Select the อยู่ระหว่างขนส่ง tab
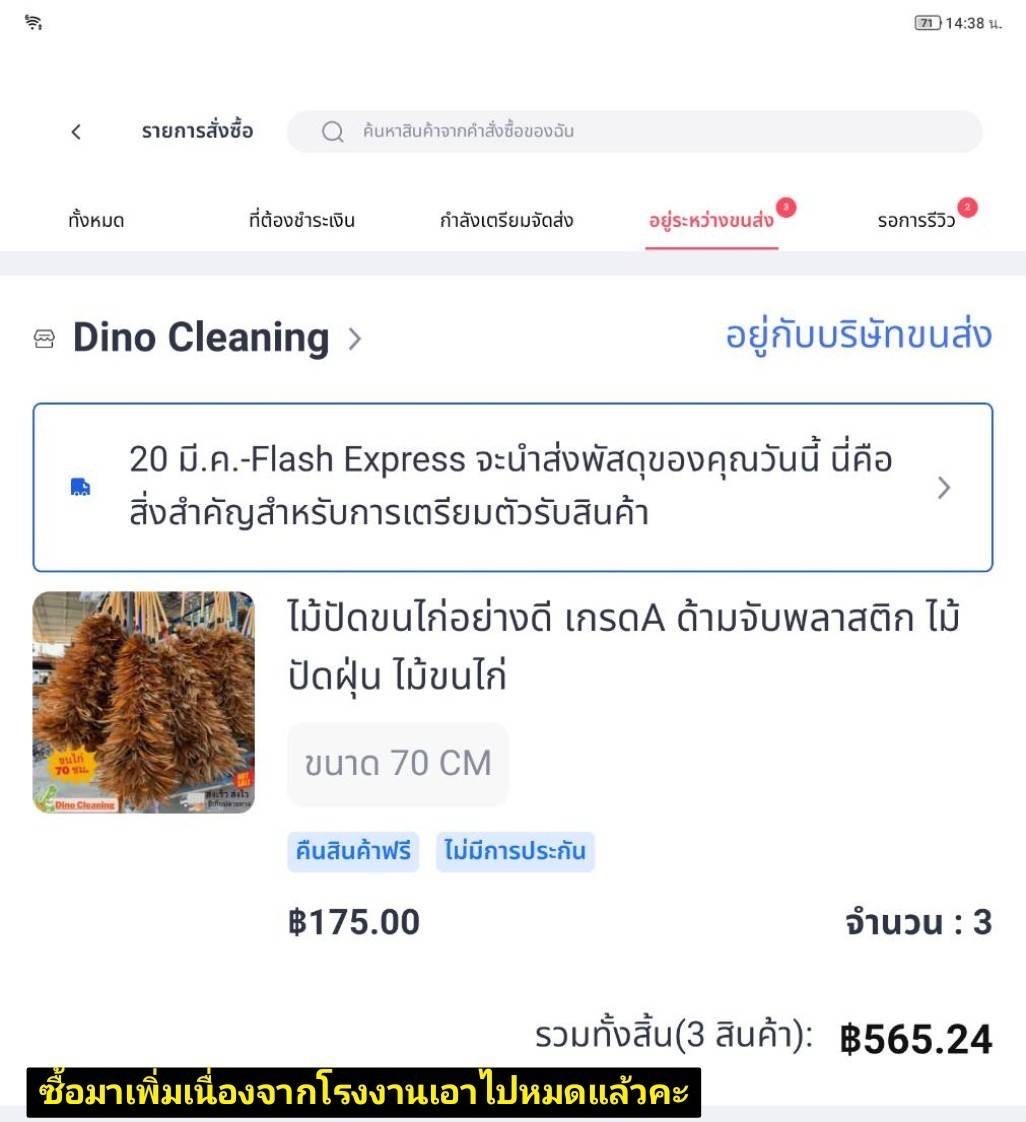The height and width of the screenshot is (1122, 1026). point(712,220)
